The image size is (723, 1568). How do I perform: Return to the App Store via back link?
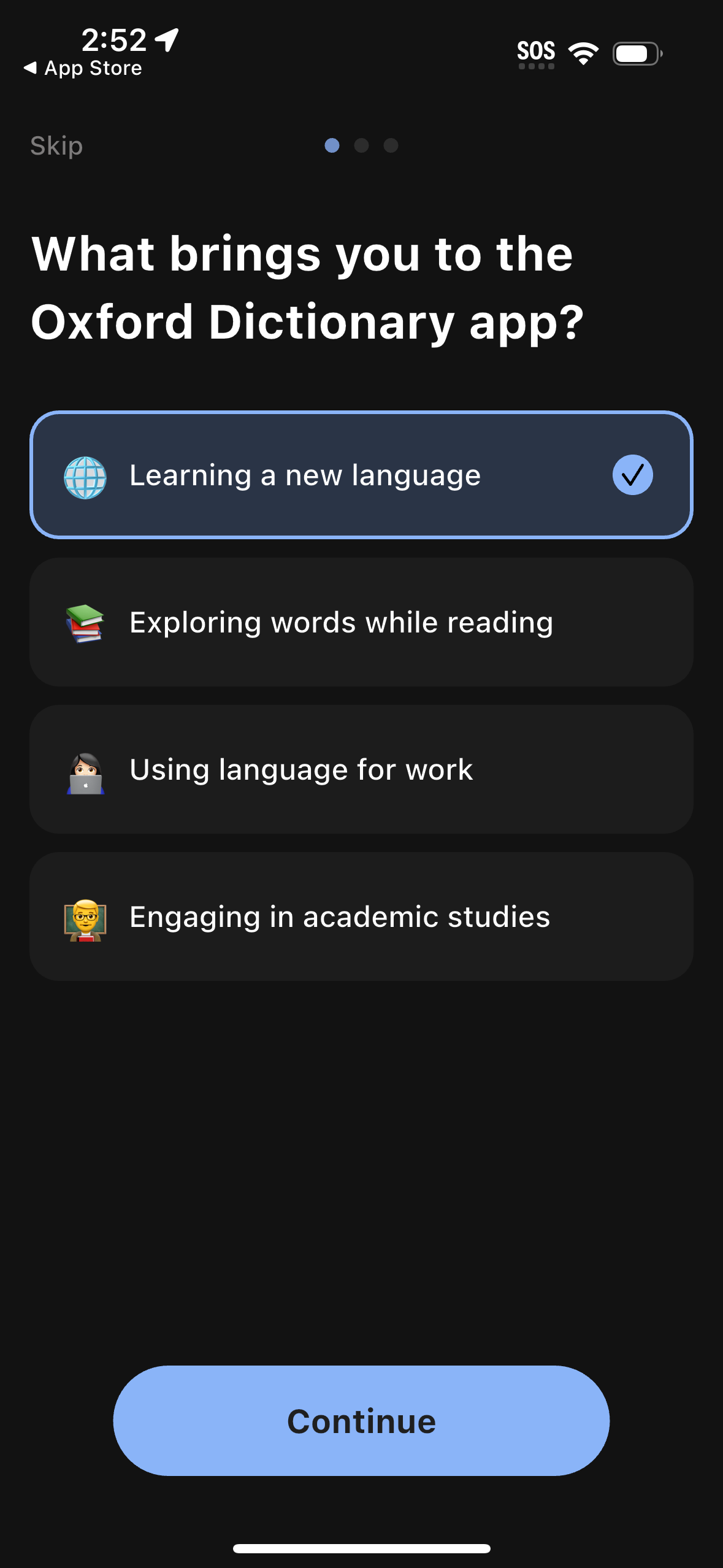(x=83, y=68)
